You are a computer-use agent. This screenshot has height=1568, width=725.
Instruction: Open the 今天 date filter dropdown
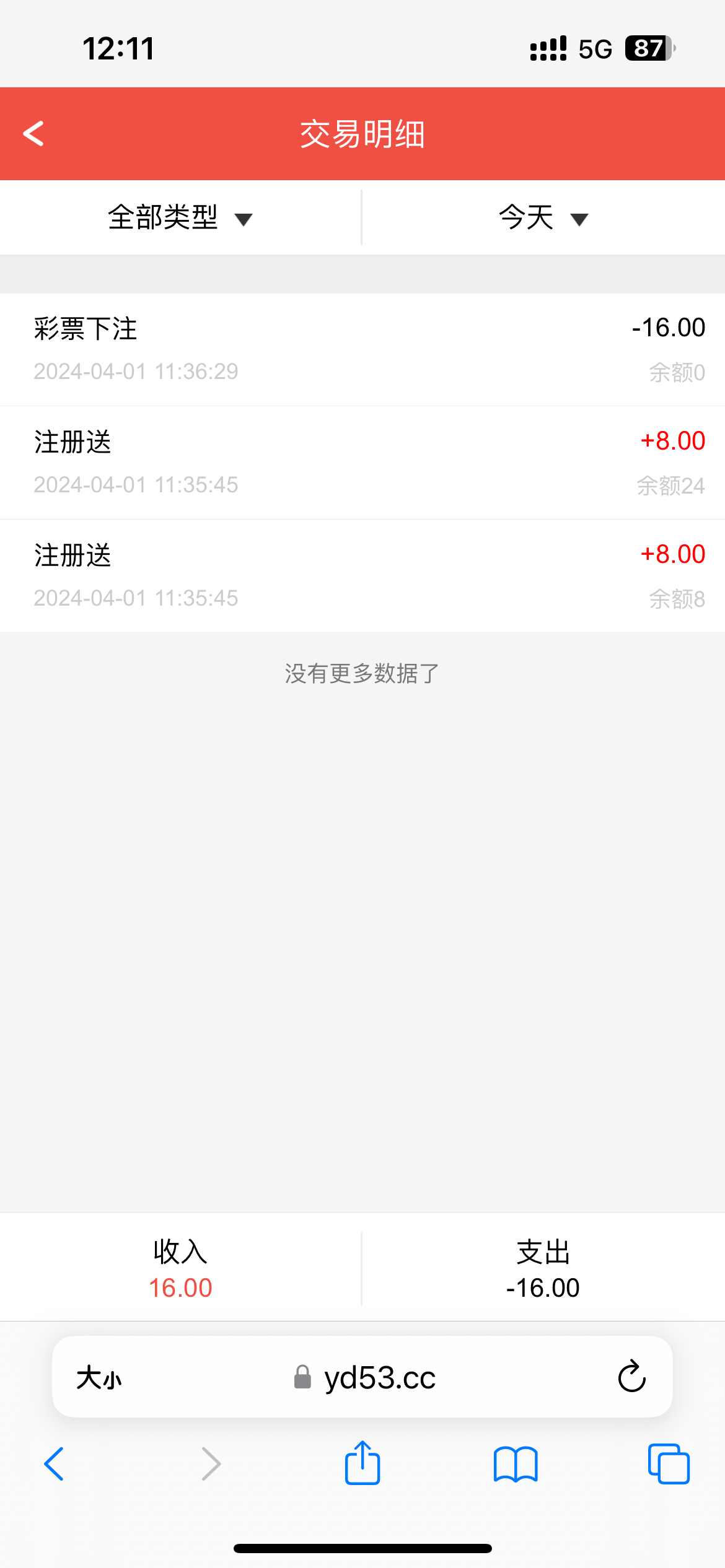543,218
